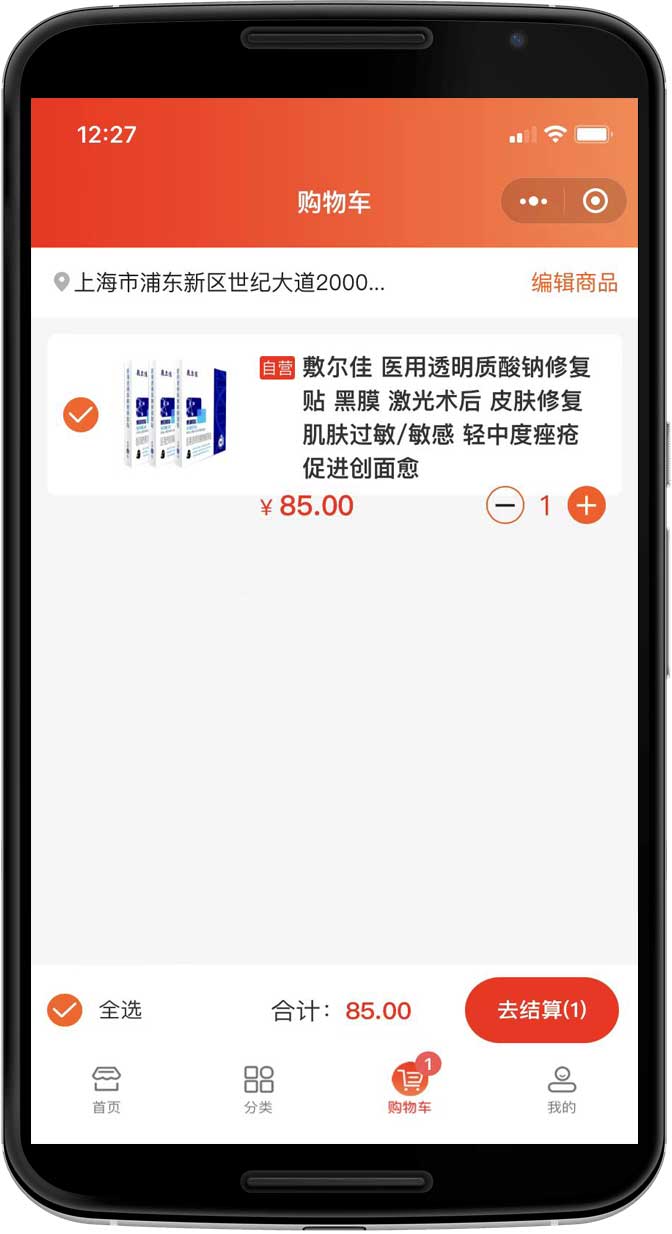Change the delivery address 上海市浦东新区
This screenshot has width=672, height=1234.
[220, 282]
